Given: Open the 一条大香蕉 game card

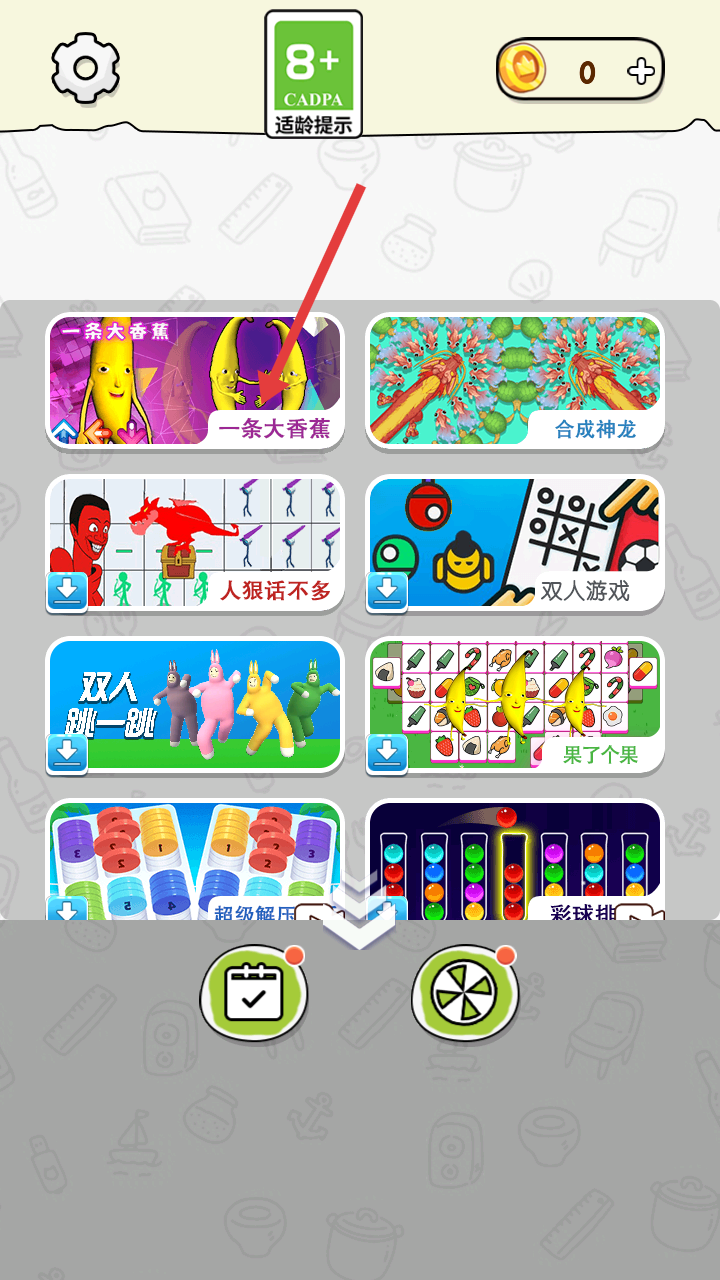Looking at the screenshot, I should click(x=195, y=380).
